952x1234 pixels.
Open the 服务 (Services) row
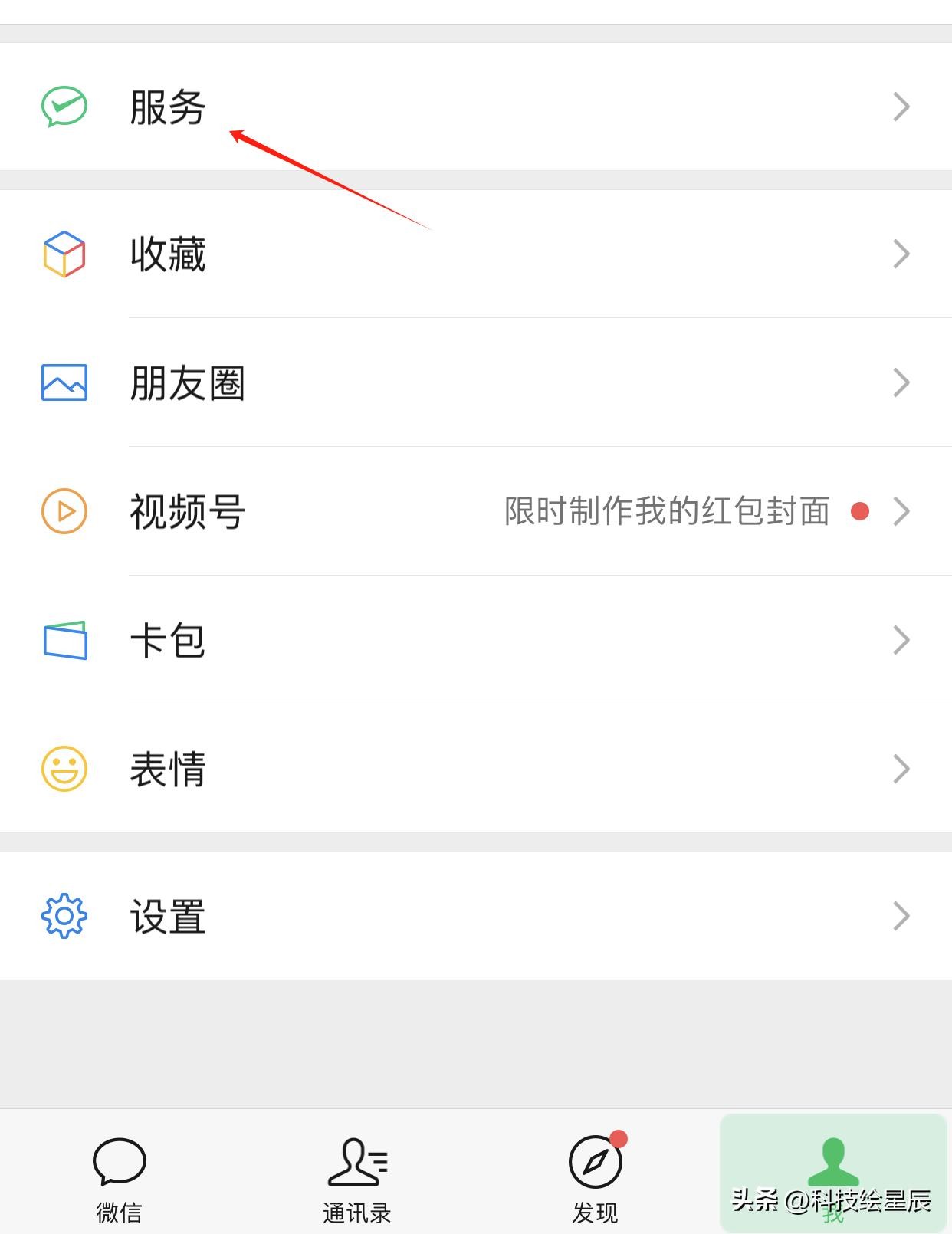point(475,107)
